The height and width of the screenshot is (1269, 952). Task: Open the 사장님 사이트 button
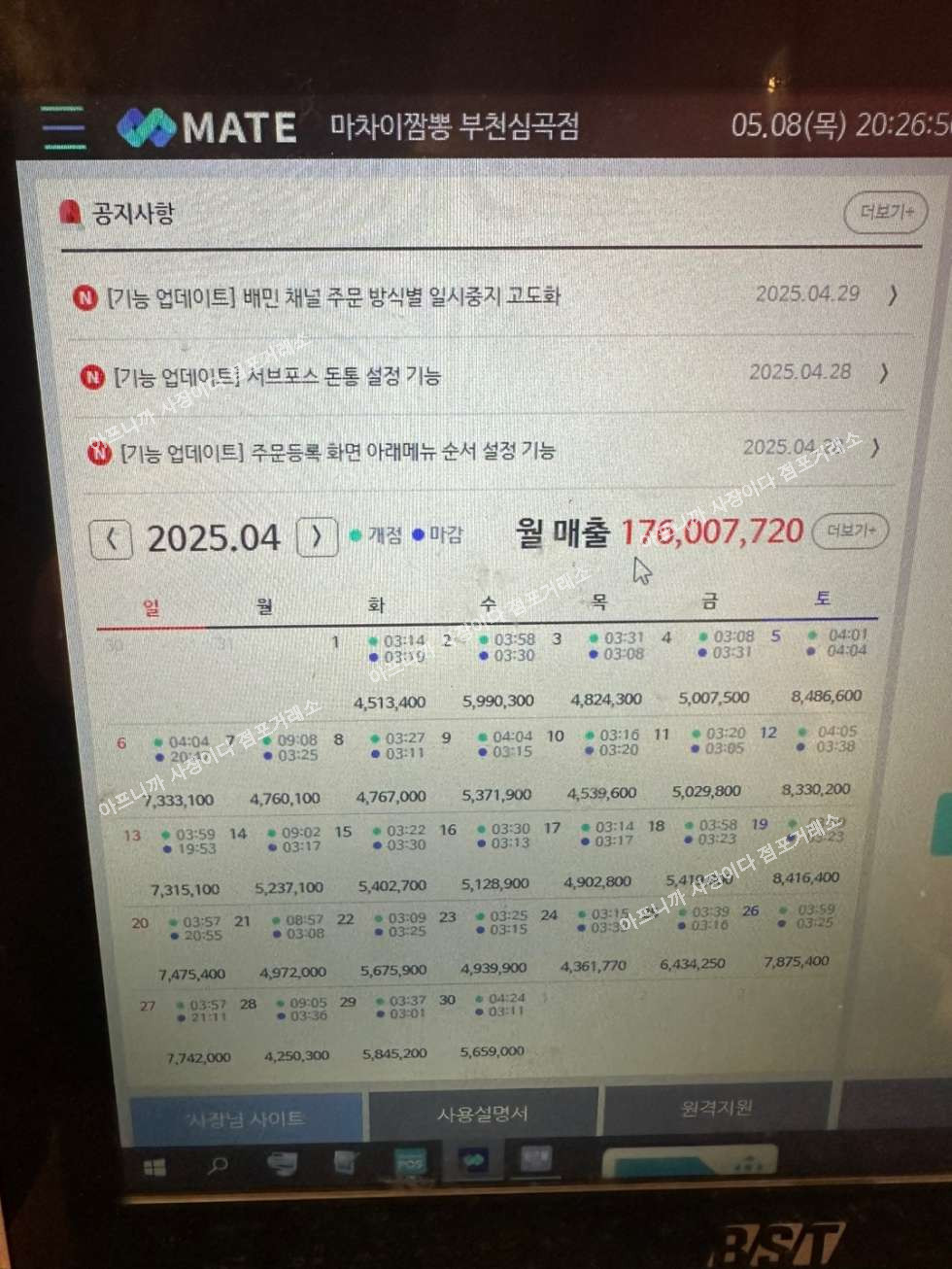245,1118
